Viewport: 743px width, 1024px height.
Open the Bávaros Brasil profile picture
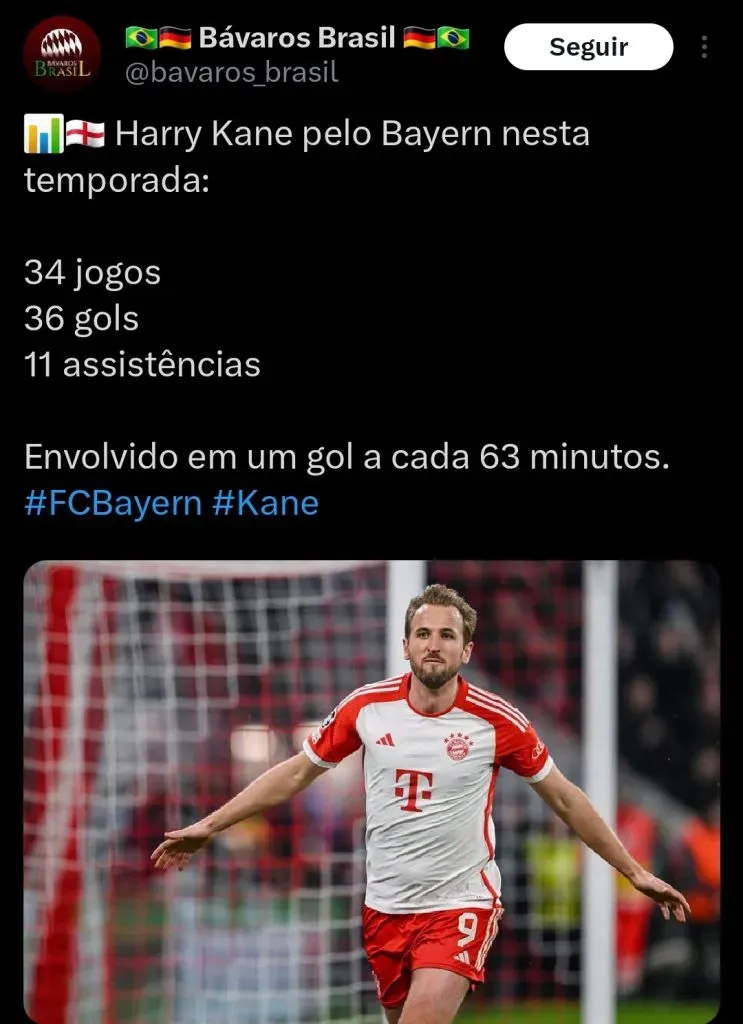click(62, 55)
